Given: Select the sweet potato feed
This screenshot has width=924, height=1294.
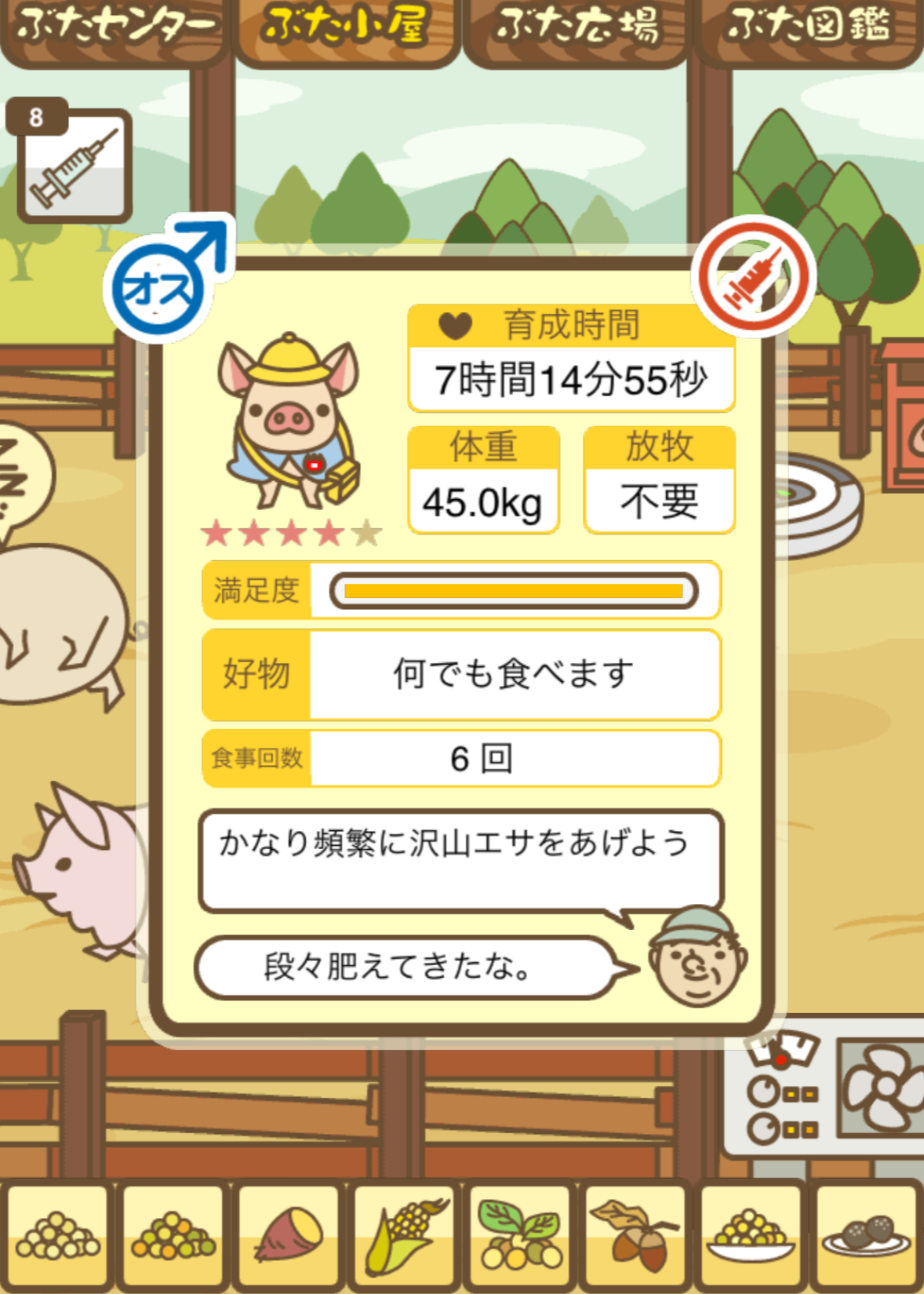Looking at the screenshot, I should point(289,1238).
